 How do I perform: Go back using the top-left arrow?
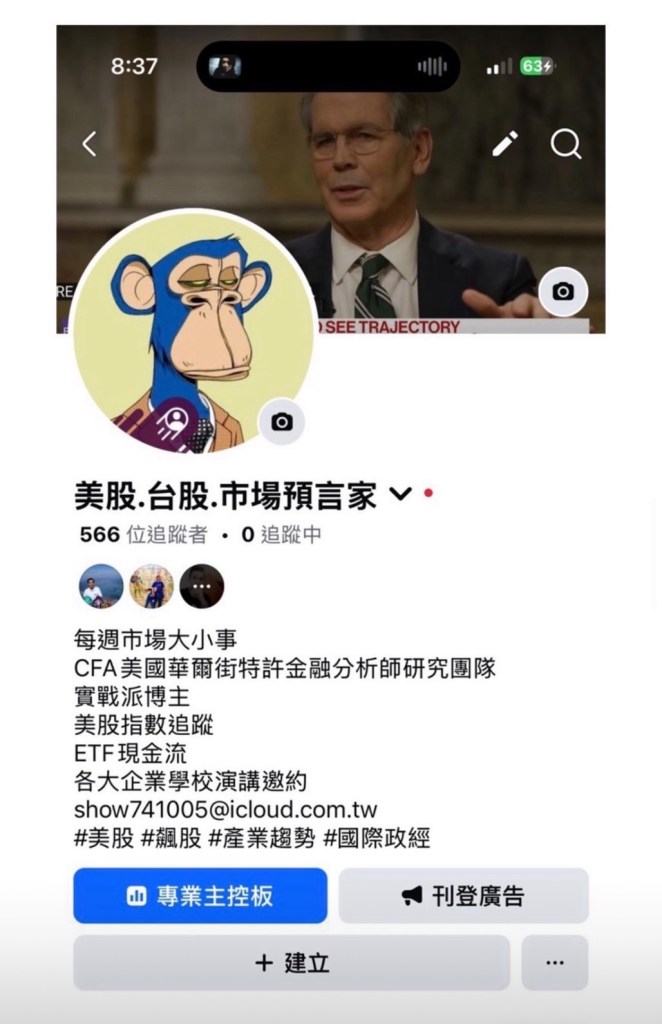point(89,144)
